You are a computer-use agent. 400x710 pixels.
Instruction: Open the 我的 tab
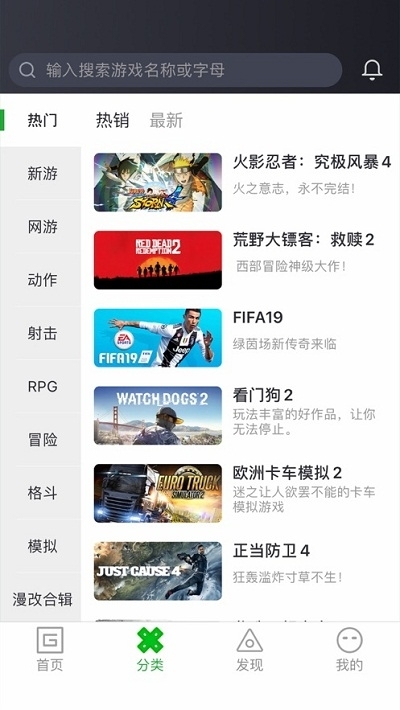(x=349, y=649)
